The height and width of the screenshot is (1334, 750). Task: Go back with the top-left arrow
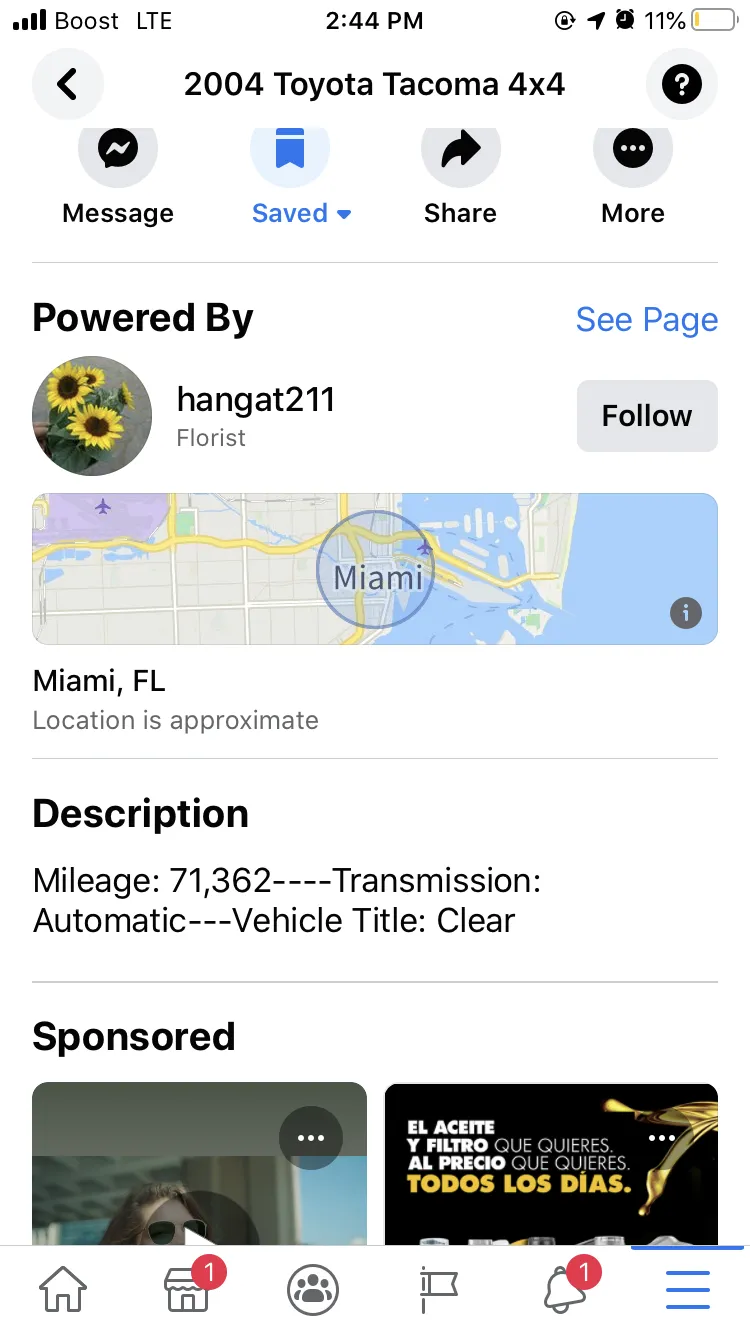pos(68,84)
